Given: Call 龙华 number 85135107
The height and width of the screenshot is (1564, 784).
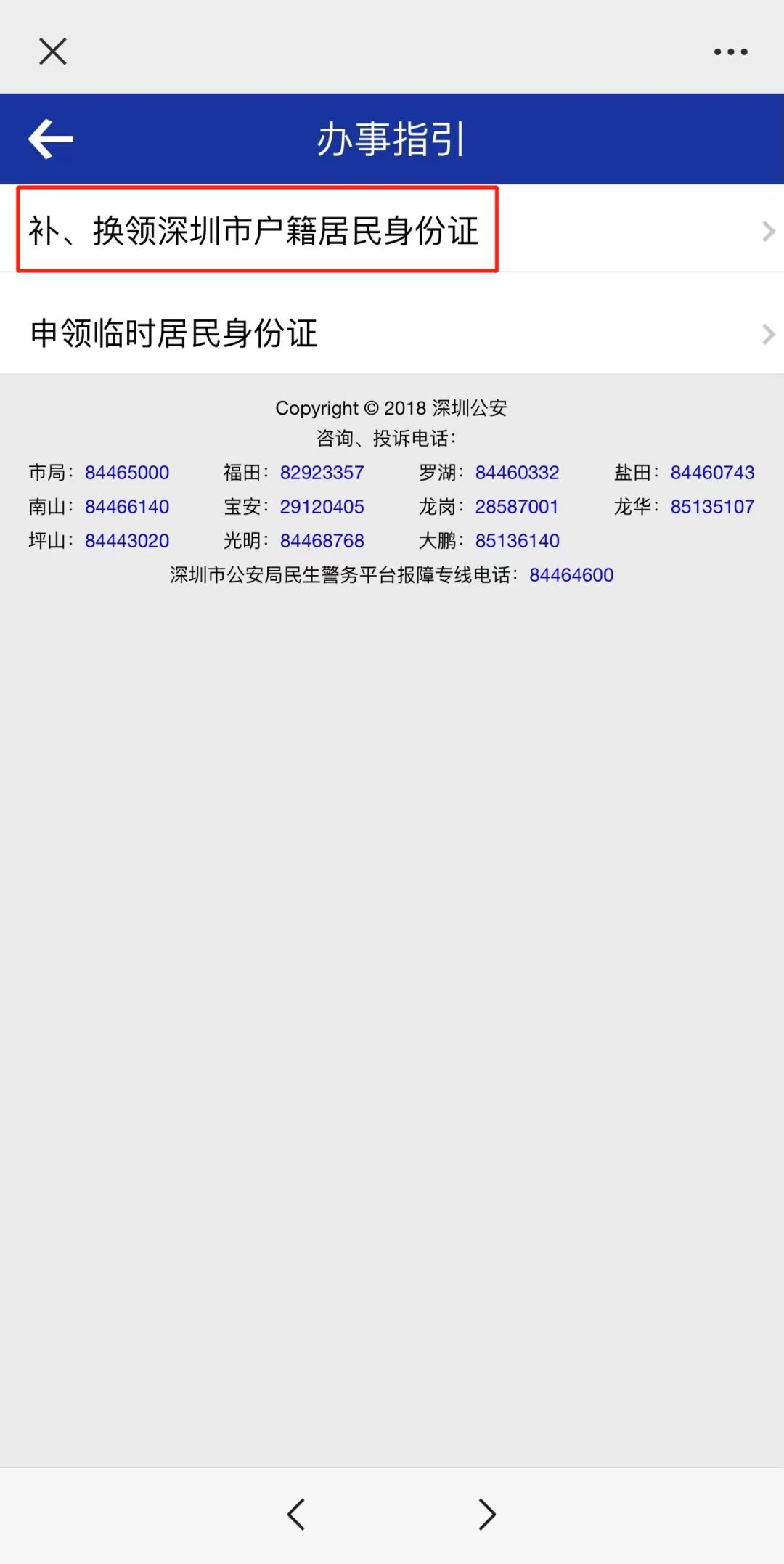Looking at the screenshot, I should 712,507.
